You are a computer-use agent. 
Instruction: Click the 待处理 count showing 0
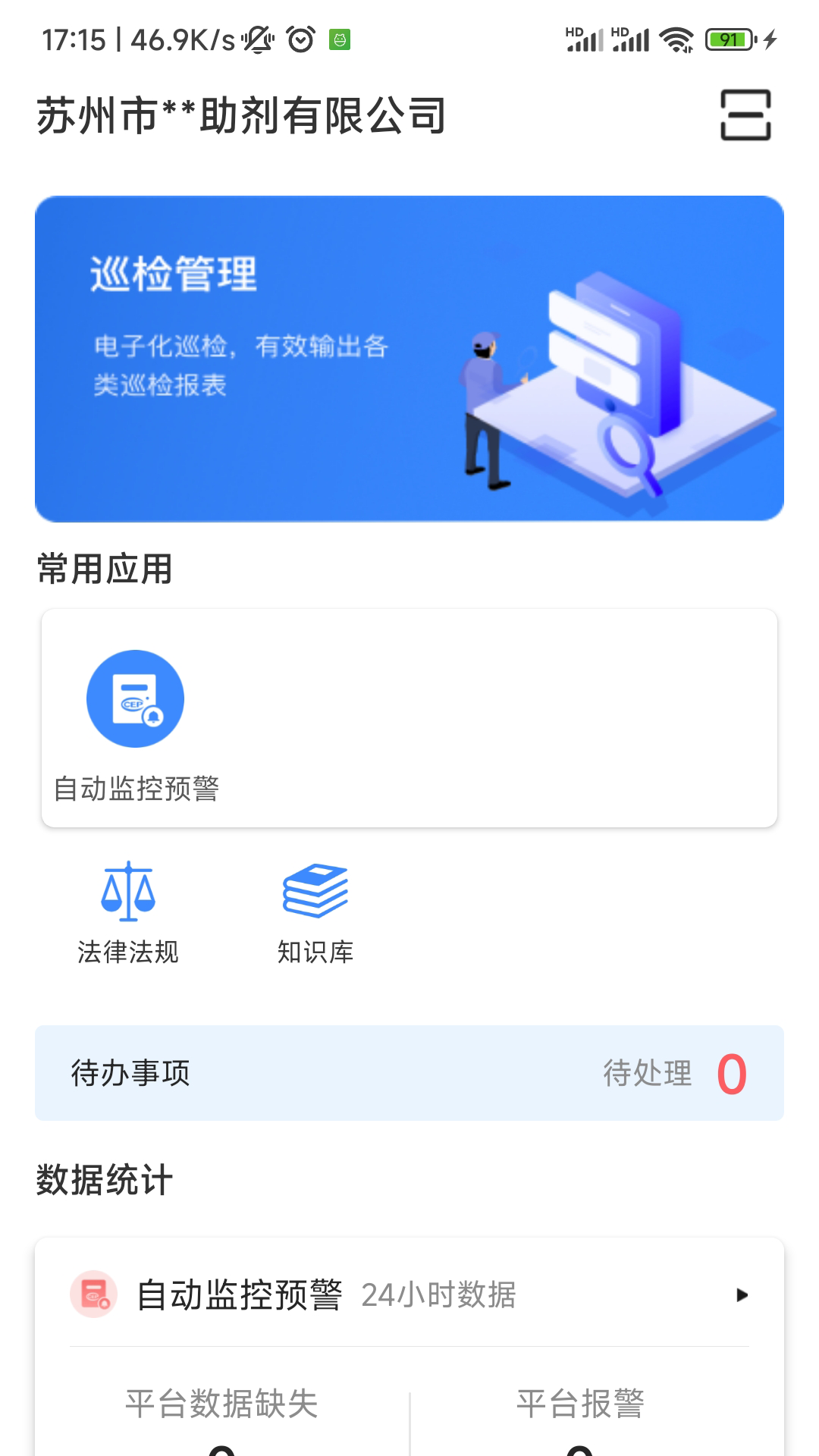point(732,1072)
